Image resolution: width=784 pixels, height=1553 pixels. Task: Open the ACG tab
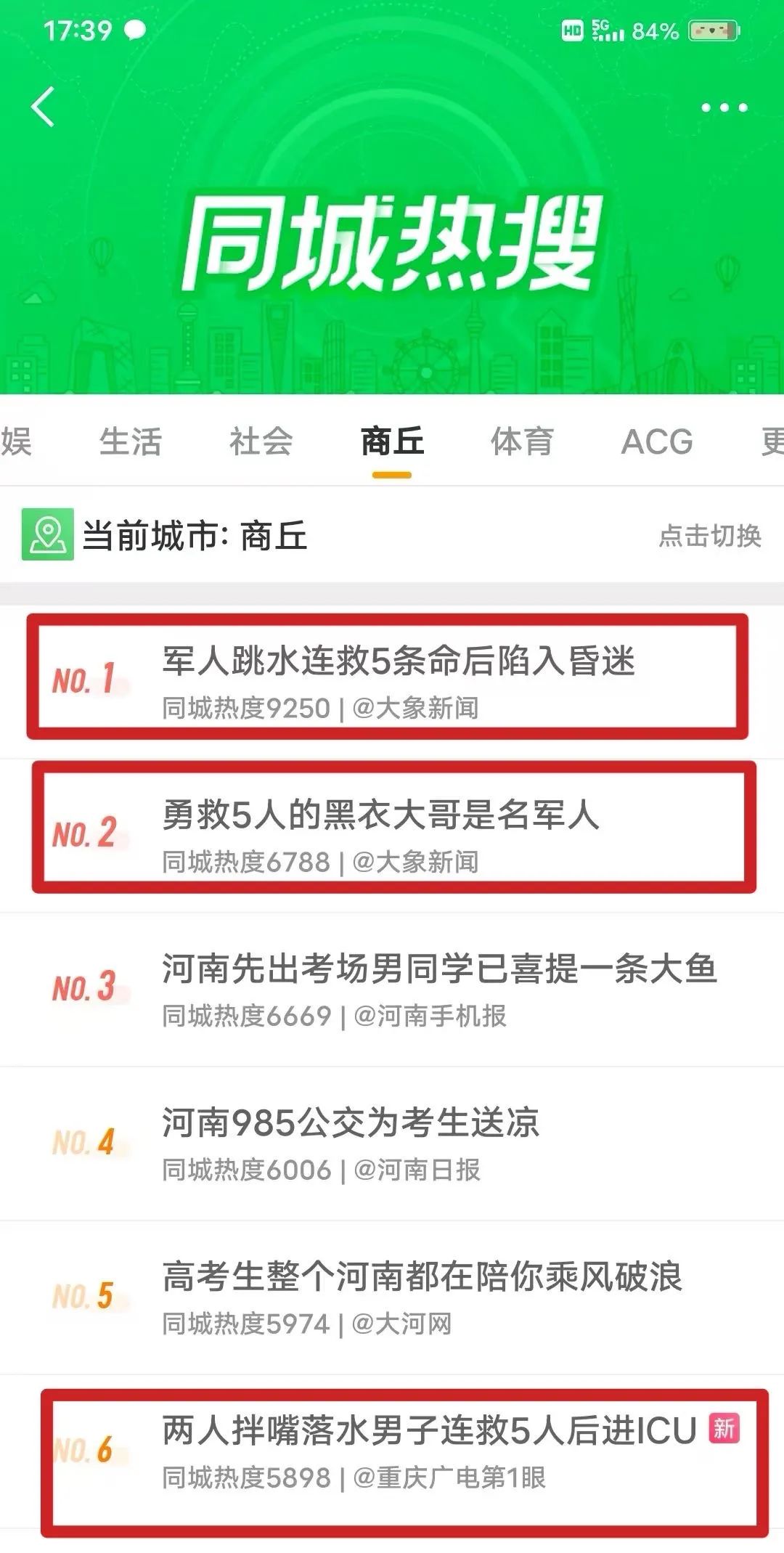pos(657,441)
